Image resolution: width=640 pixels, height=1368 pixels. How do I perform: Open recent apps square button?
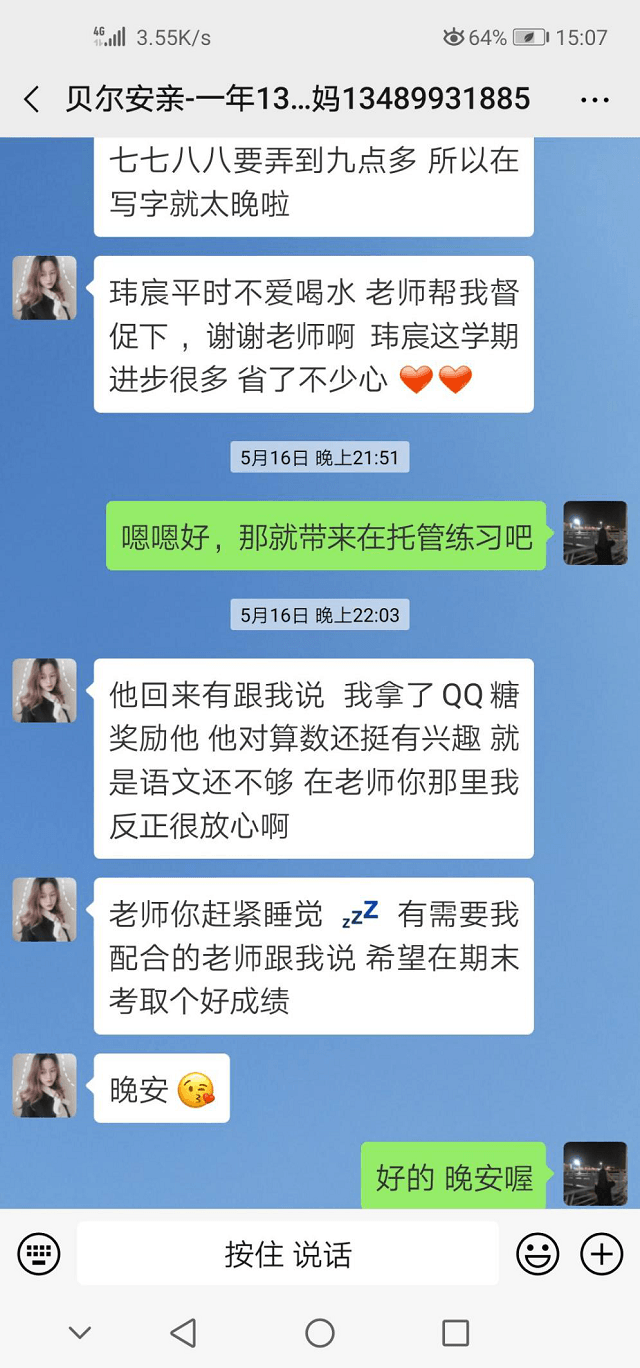[x=456, y=1332]
